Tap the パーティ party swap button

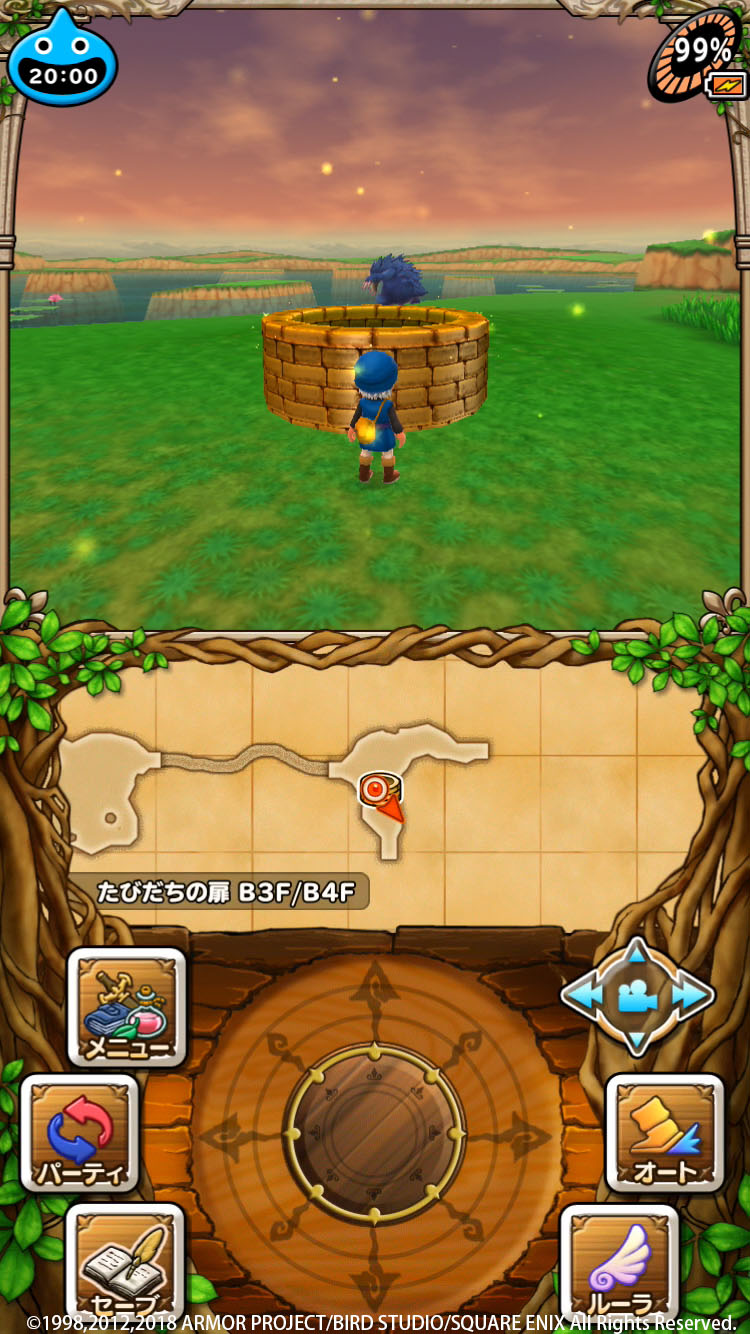(x=80, y=1134)
